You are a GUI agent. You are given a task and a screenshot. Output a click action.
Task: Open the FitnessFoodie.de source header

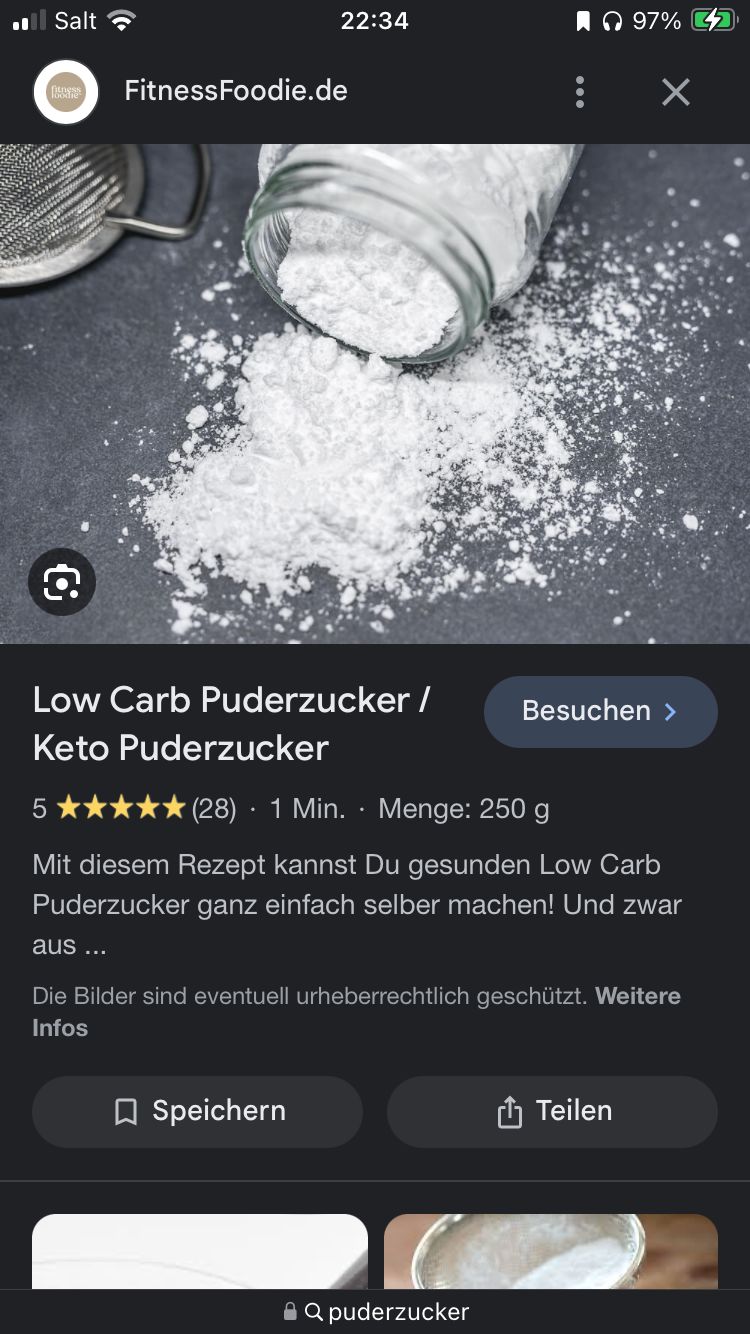[x=235, y=91]
